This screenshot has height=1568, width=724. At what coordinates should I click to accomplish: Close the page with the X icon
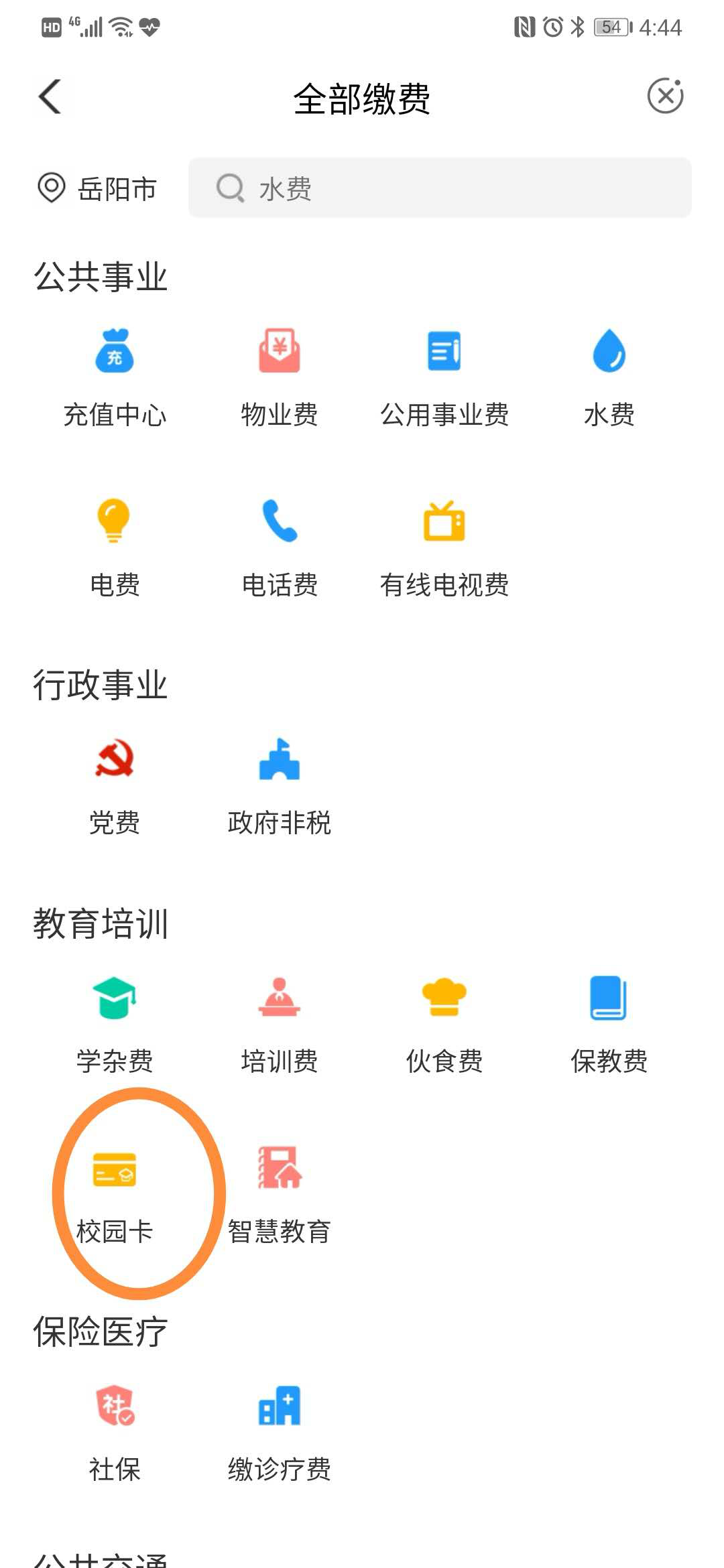665,96
